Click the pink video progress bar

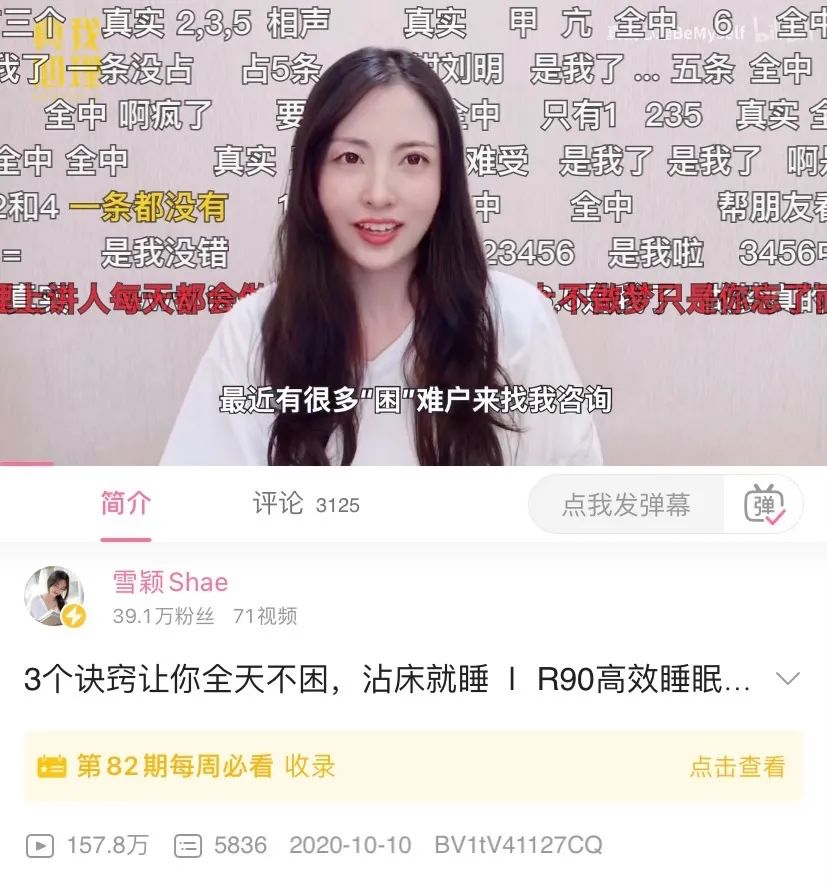coord(25,461)
